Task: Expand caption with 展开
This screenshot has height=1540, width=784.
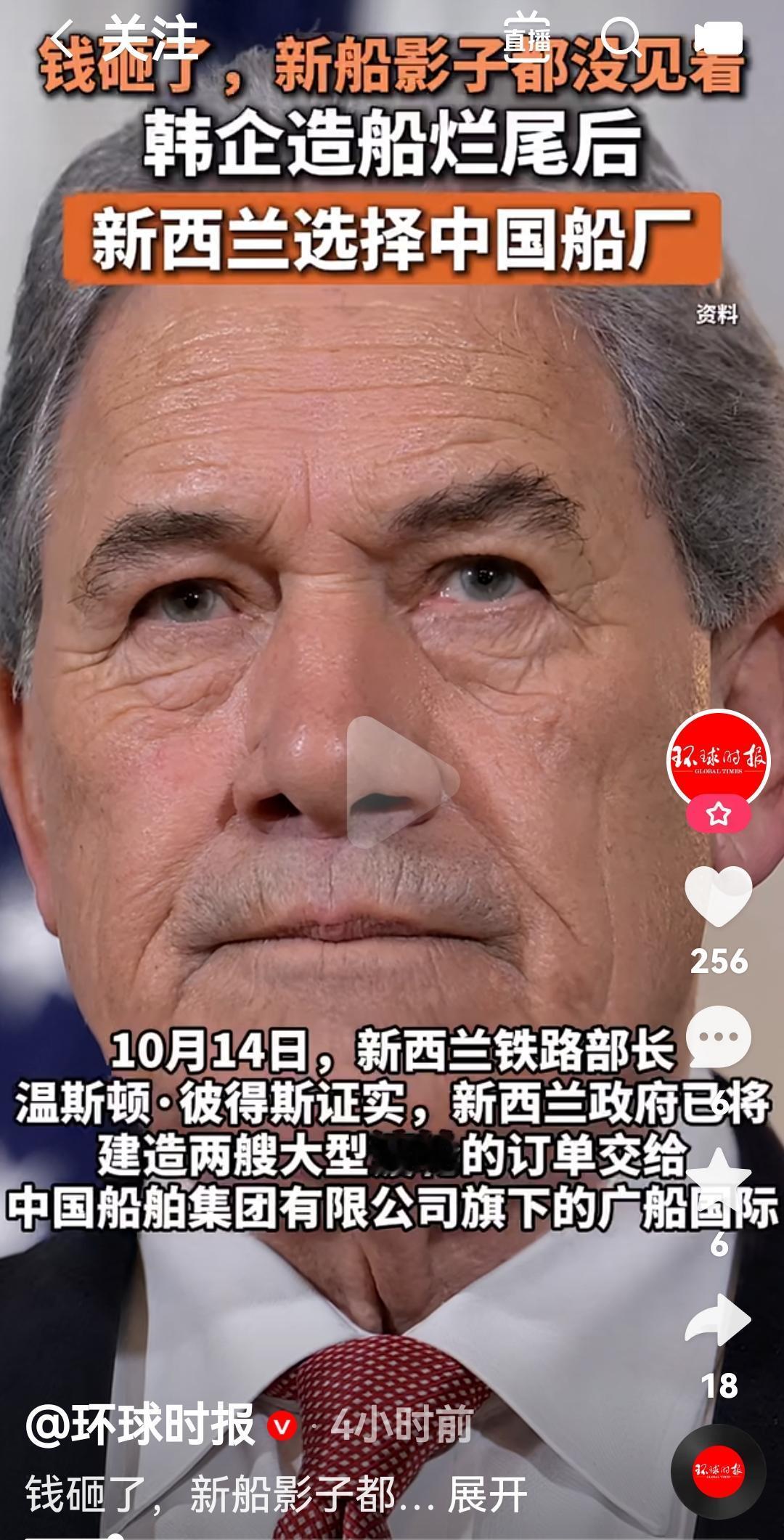Action: [487, 1496]
